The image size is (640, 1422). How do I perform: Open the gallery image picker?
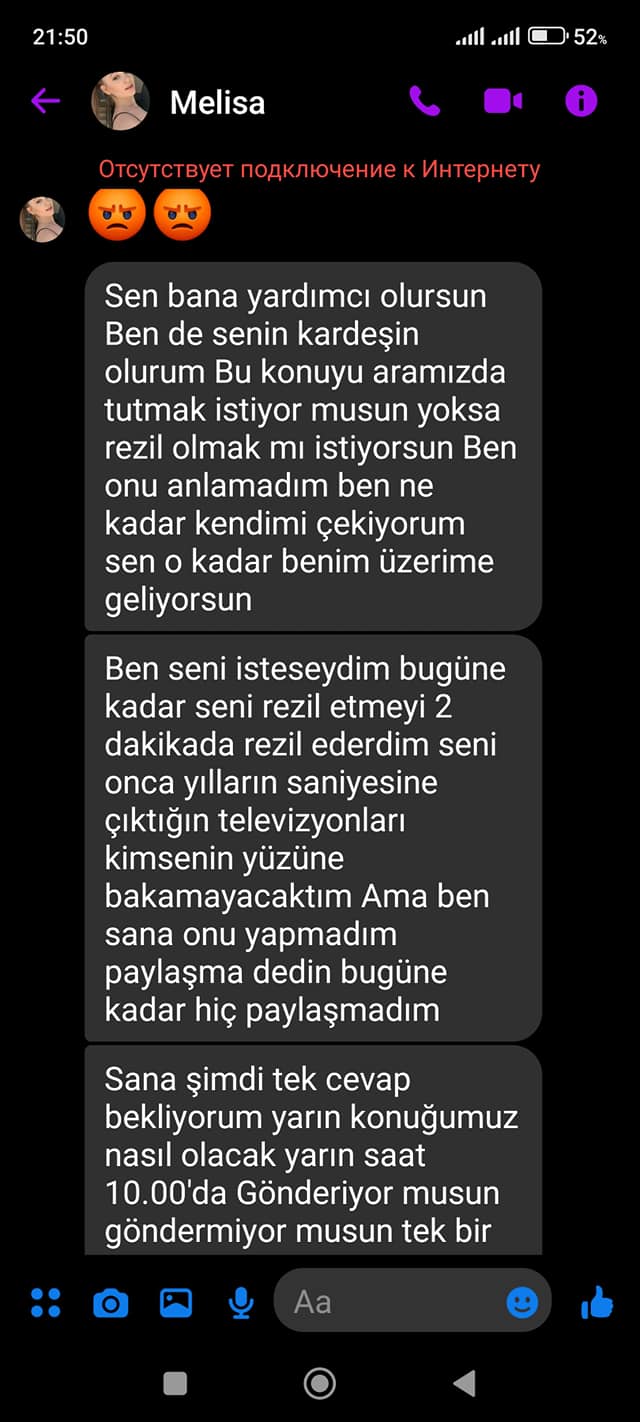(176, 1302)
